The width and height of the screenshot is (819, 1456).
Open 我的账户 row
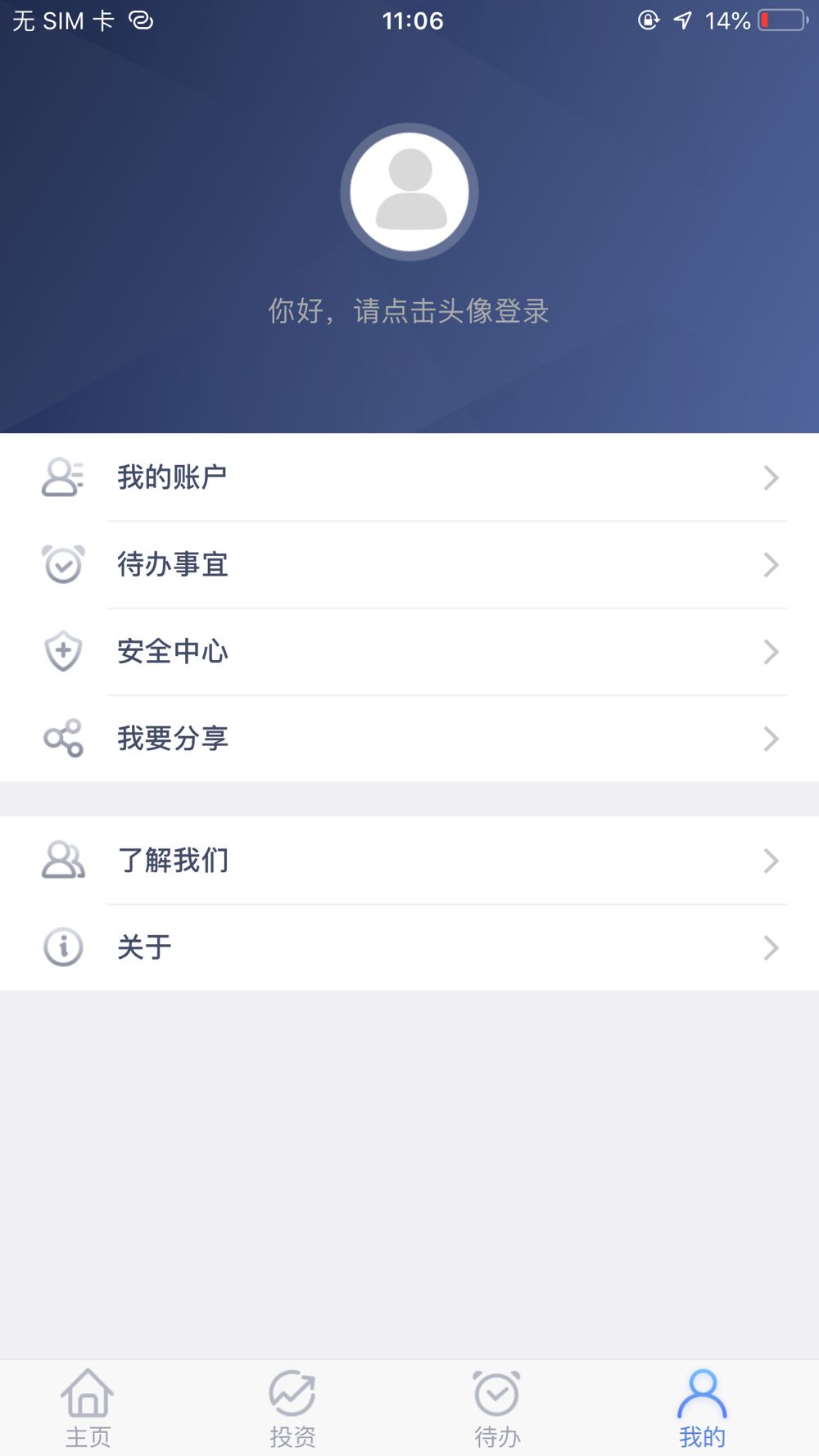tap(409, 477)
